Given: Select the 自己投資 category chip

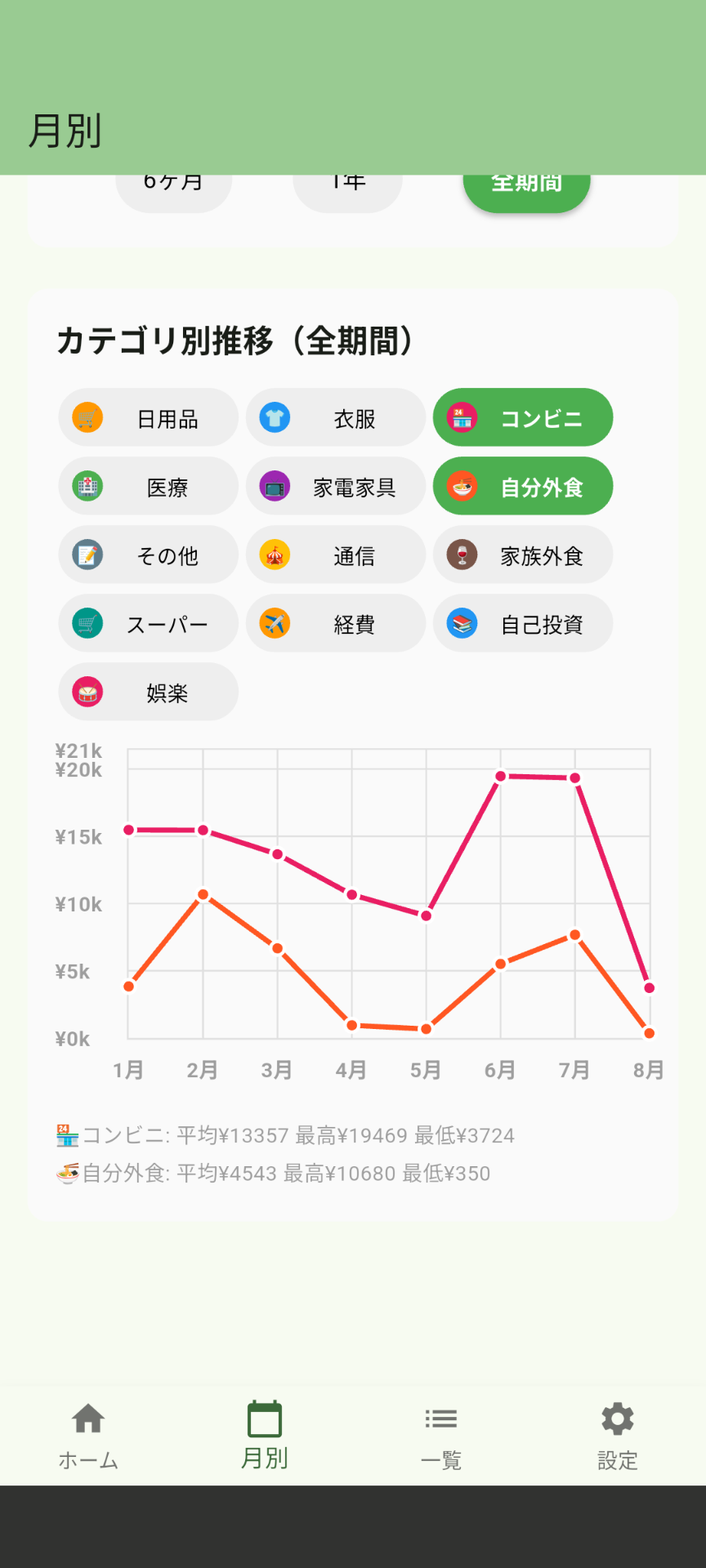Looking at the screenshot, I should tap(522, 624).
